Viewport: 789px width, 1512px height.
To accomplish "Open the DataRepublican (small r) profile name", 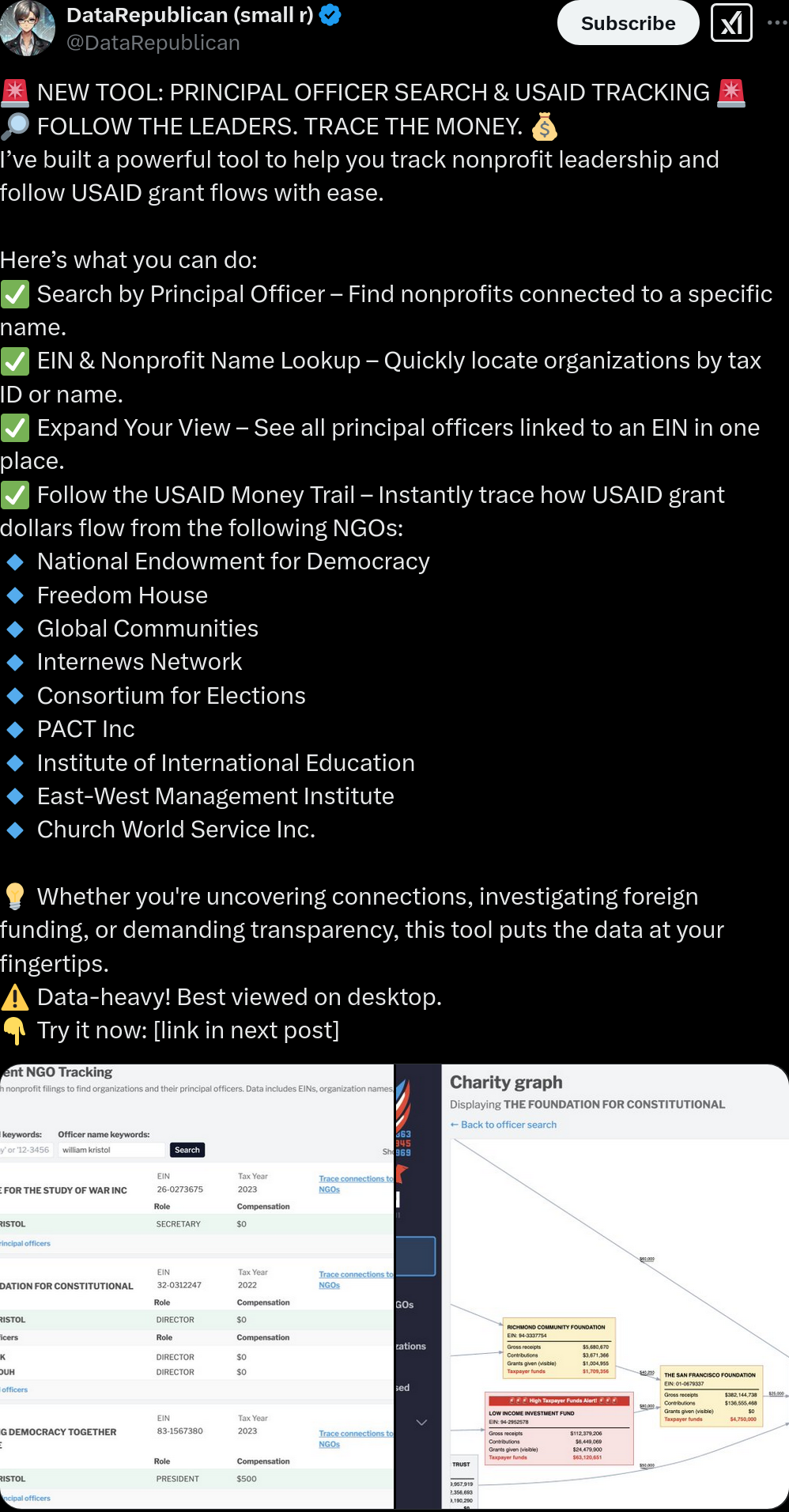I will [190, 15].
